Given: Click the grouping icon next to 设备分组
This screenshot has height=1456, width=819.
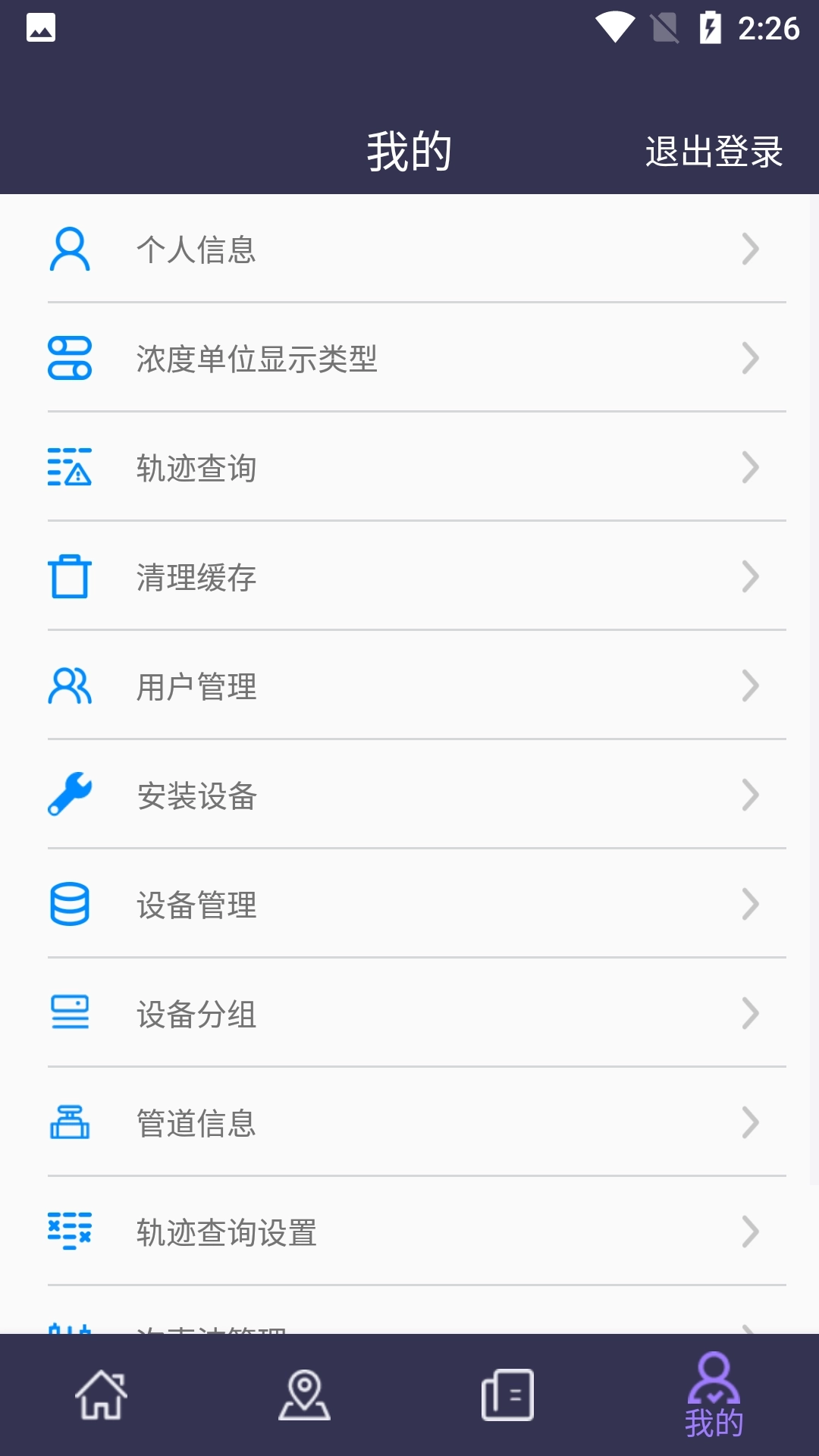Looking at the screenshot, I should 70,1014.
